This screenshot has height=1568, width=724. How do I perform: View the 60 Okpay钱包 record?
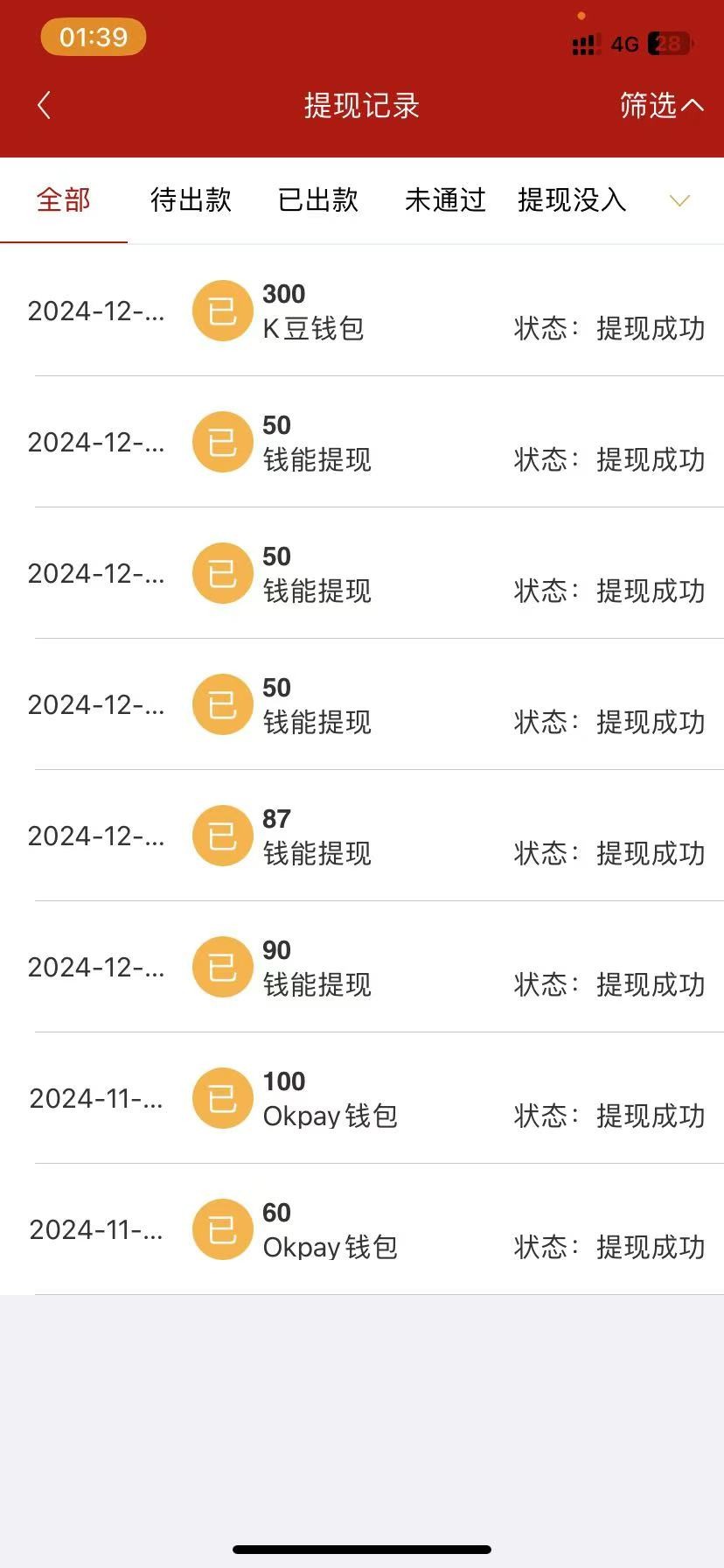pyautogui.click(x=362, y=1230)
